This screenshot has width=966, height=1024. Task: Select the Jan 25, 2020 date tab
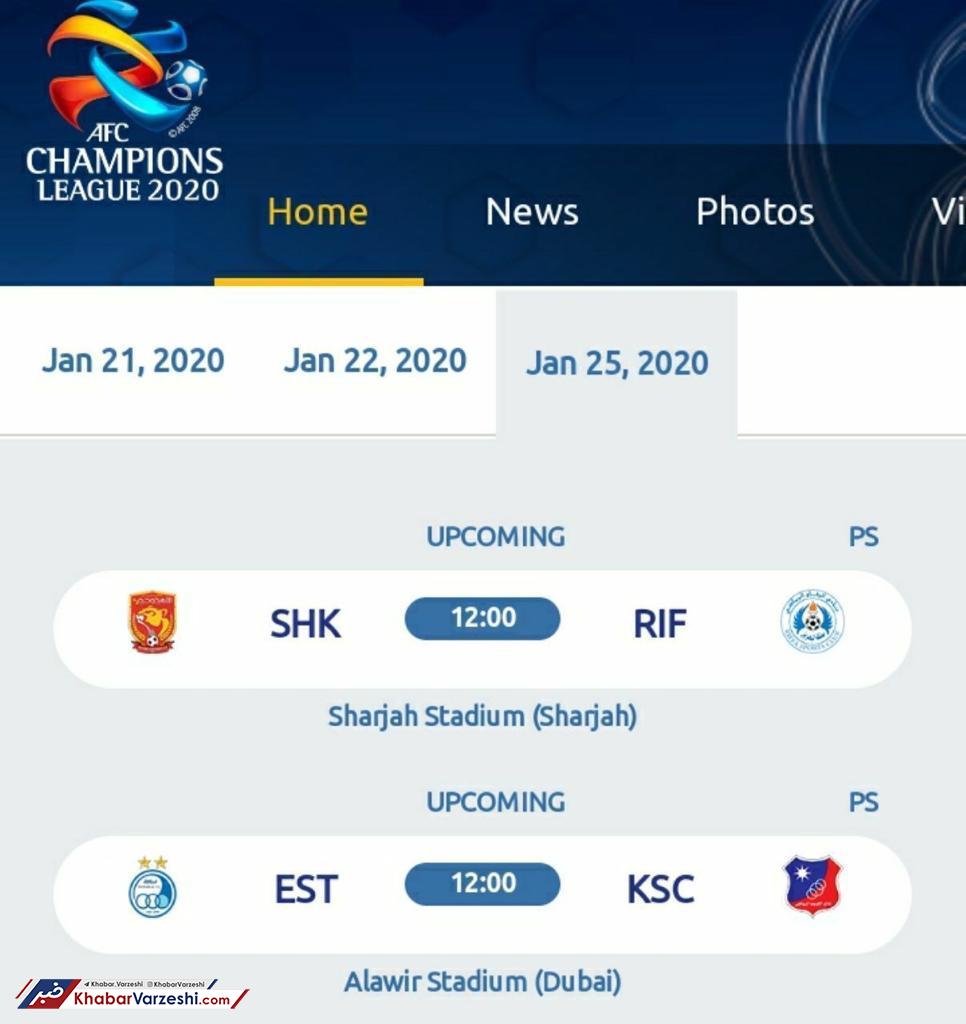coord(617,363)
